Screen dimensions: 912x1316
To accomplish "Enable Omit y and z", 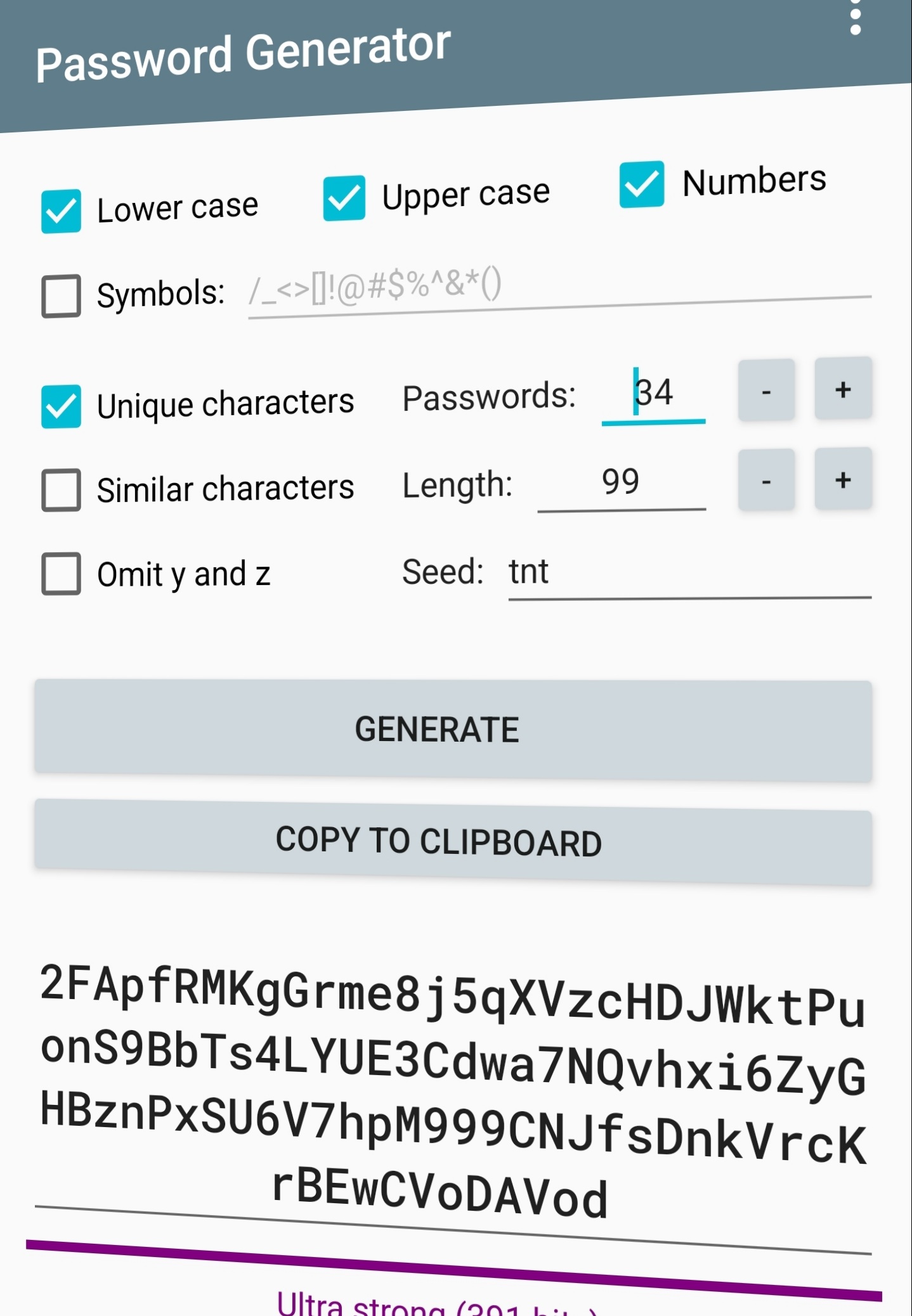I will tap(61, 574).
